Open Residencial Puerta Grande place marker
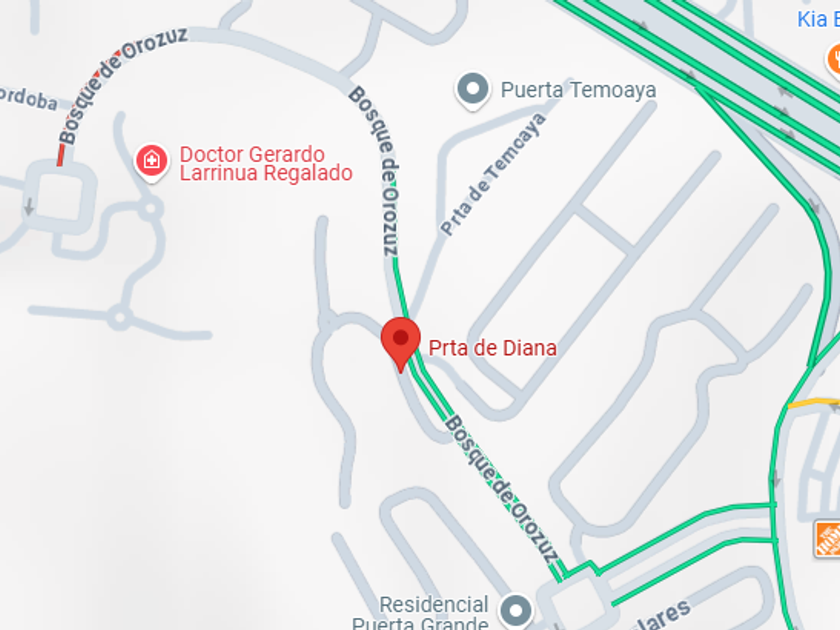Screen dimensions: 840x630 [517, 608]
